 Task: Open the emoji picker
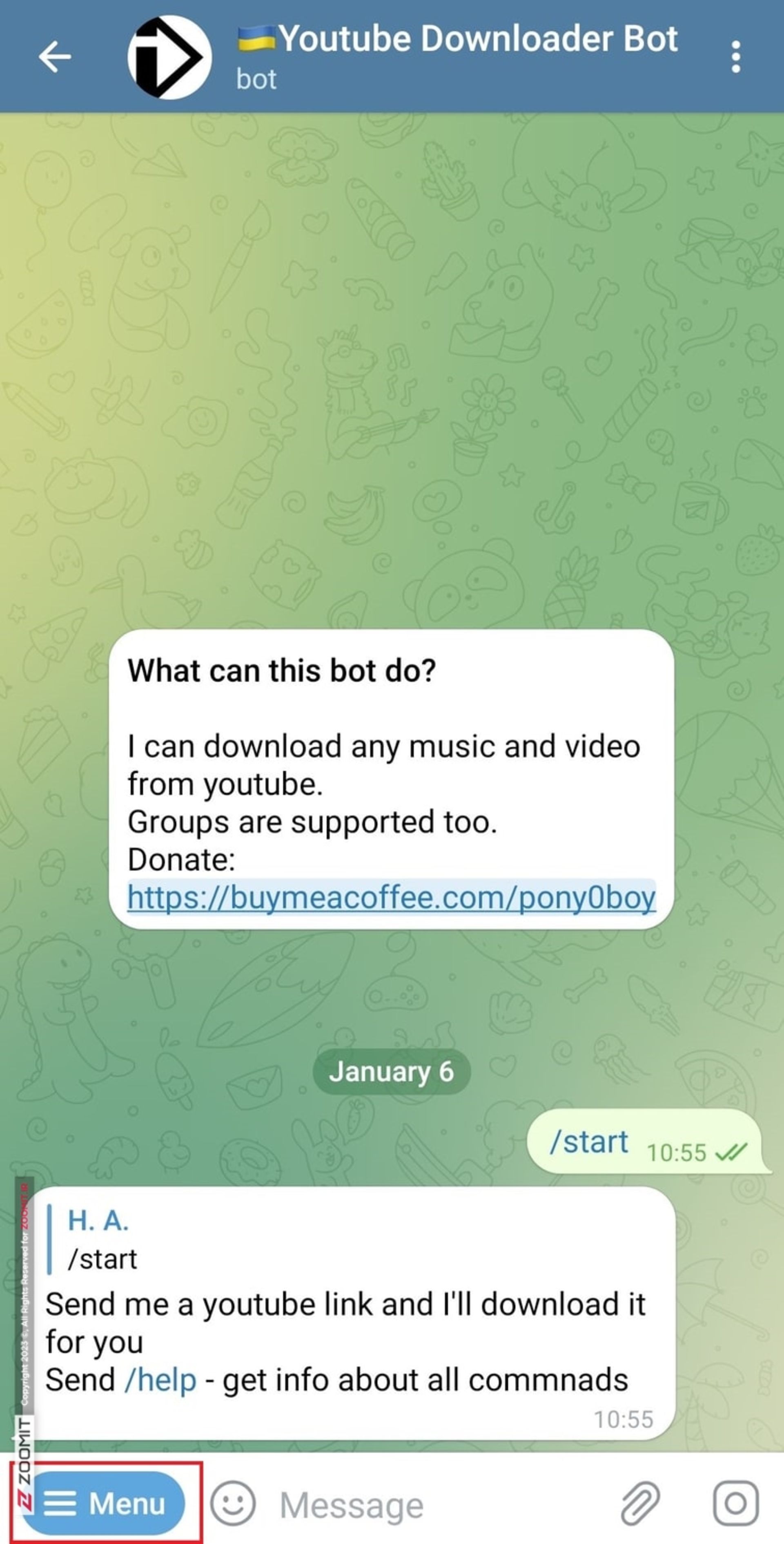(x=233, y=1503)
